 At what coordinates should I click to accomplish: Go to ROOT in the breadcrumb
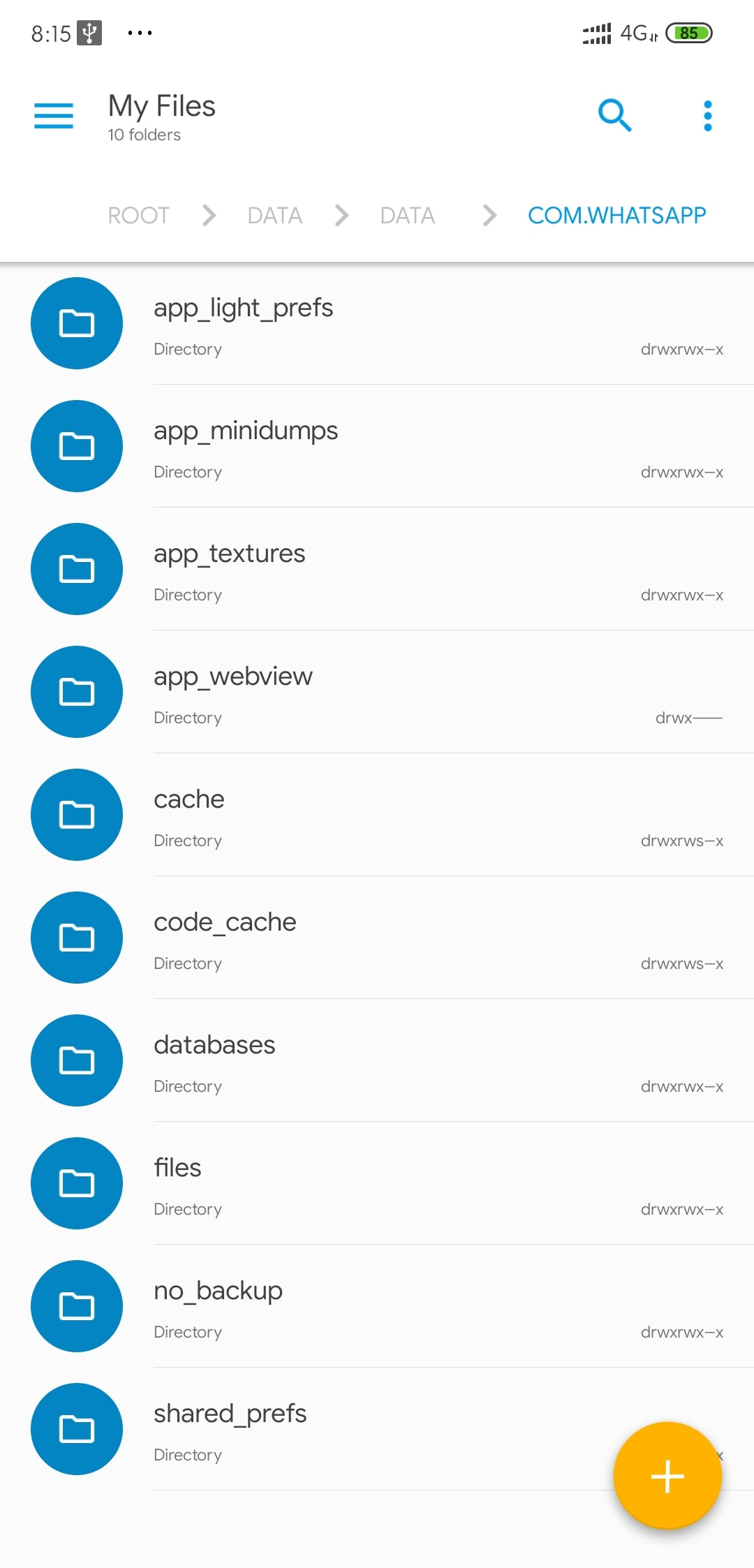pyautogui.click(x=138, y=216)
